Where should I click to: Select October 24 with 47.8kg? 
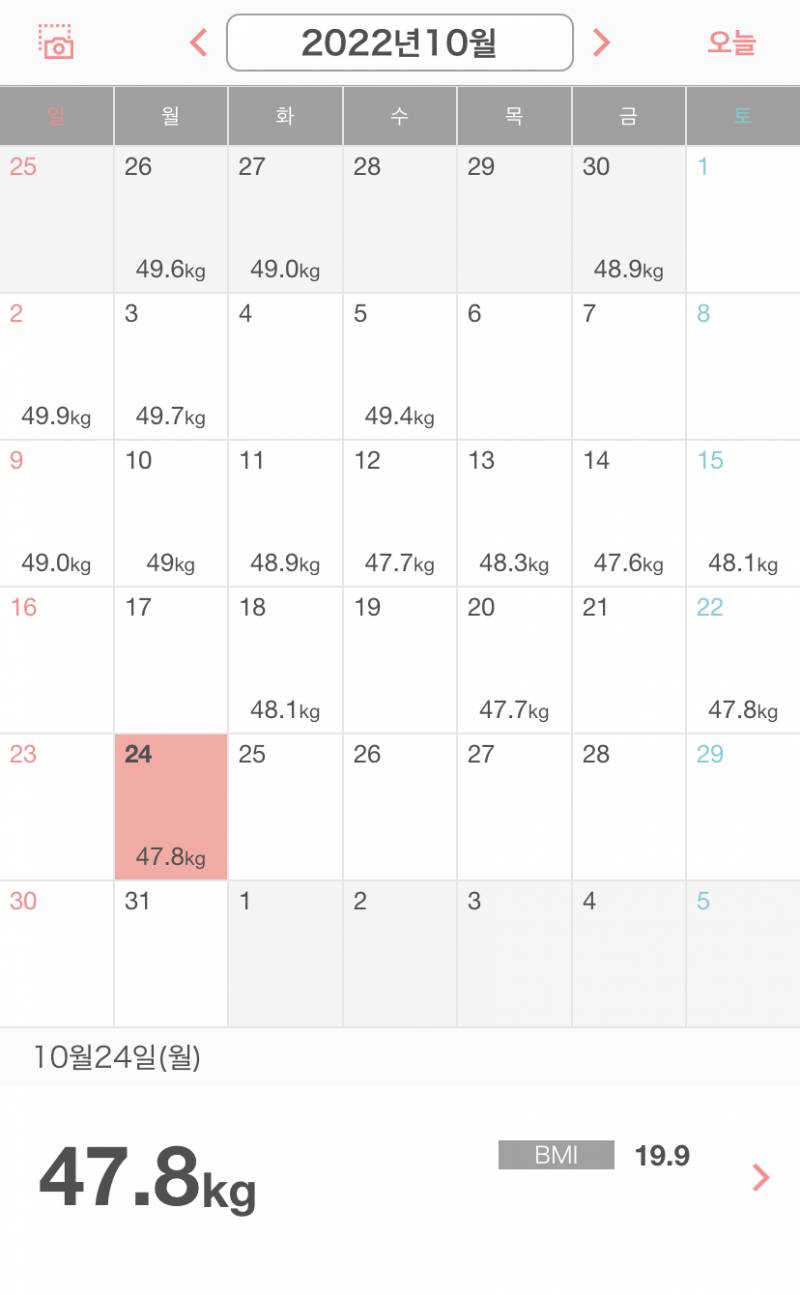(171, 807)
